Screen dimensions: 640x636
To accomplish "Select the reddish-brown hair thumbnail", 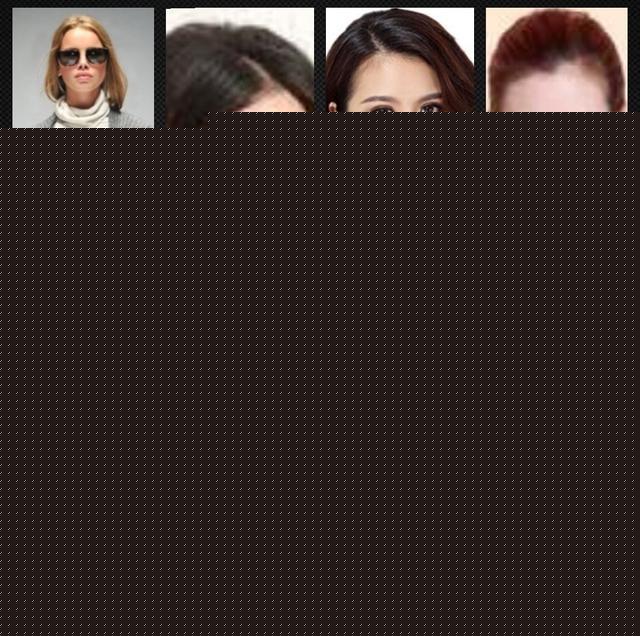I will pos(559,60).
